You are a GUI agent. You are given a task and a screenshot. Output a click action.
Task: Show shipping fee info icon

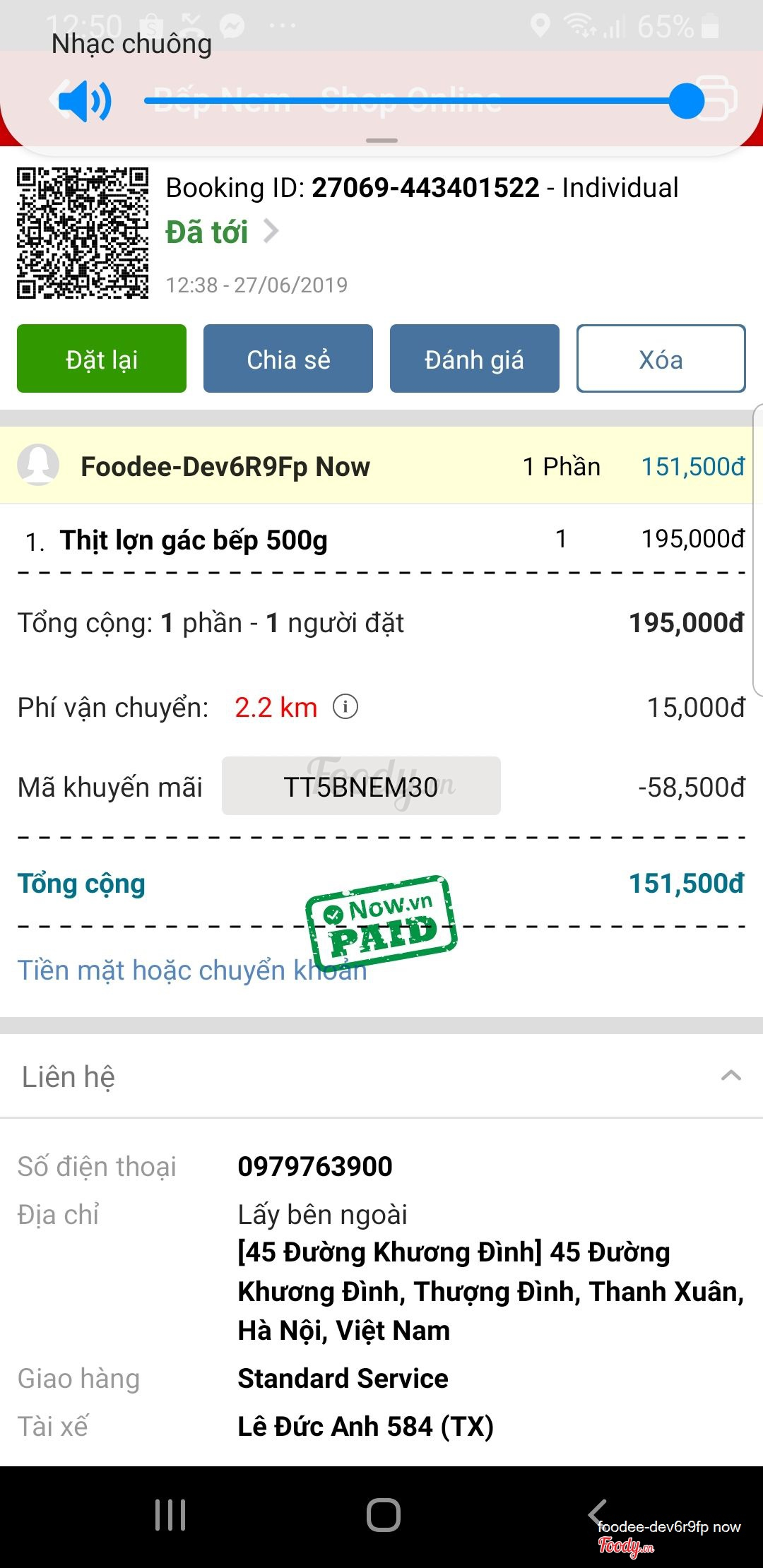pos(345,706)
